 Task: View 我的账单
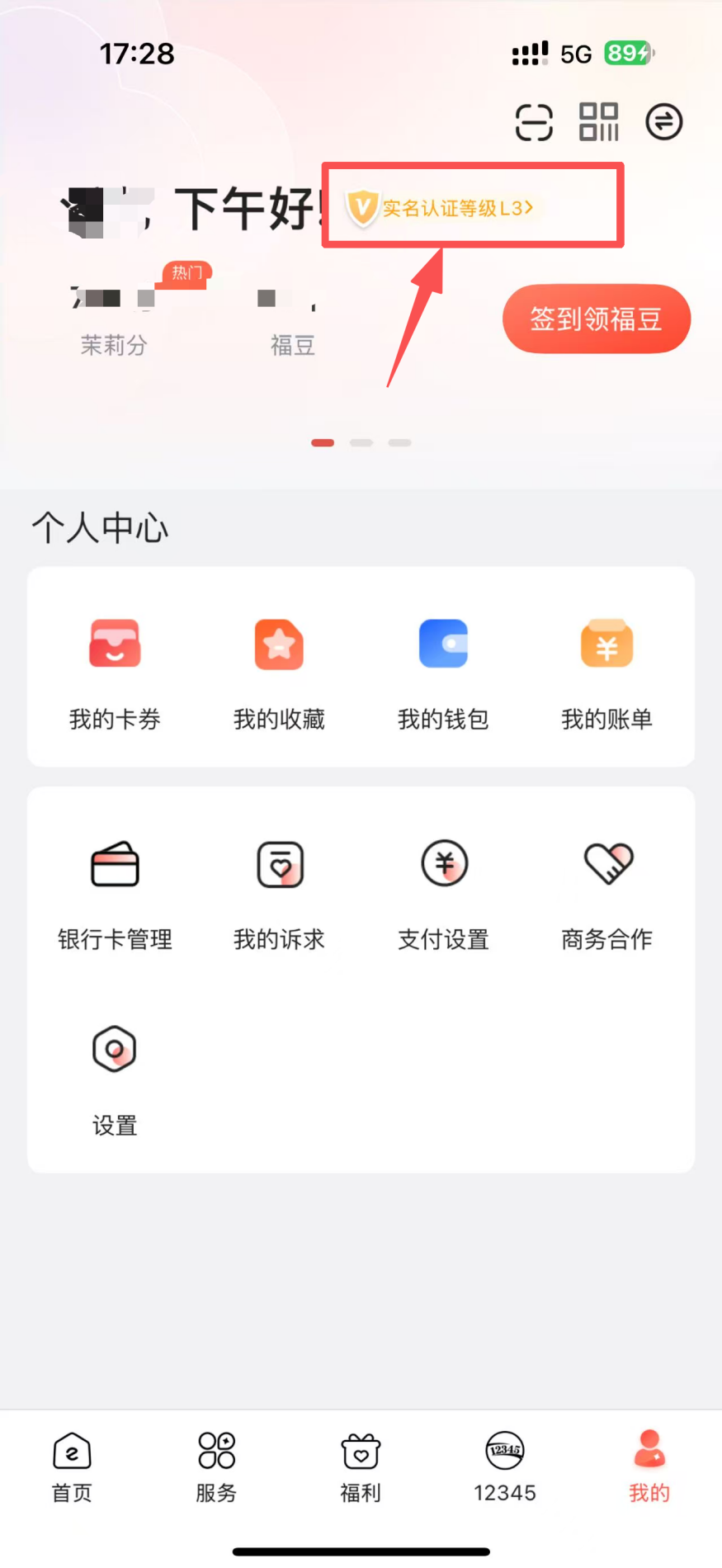[x=607, y=670]
